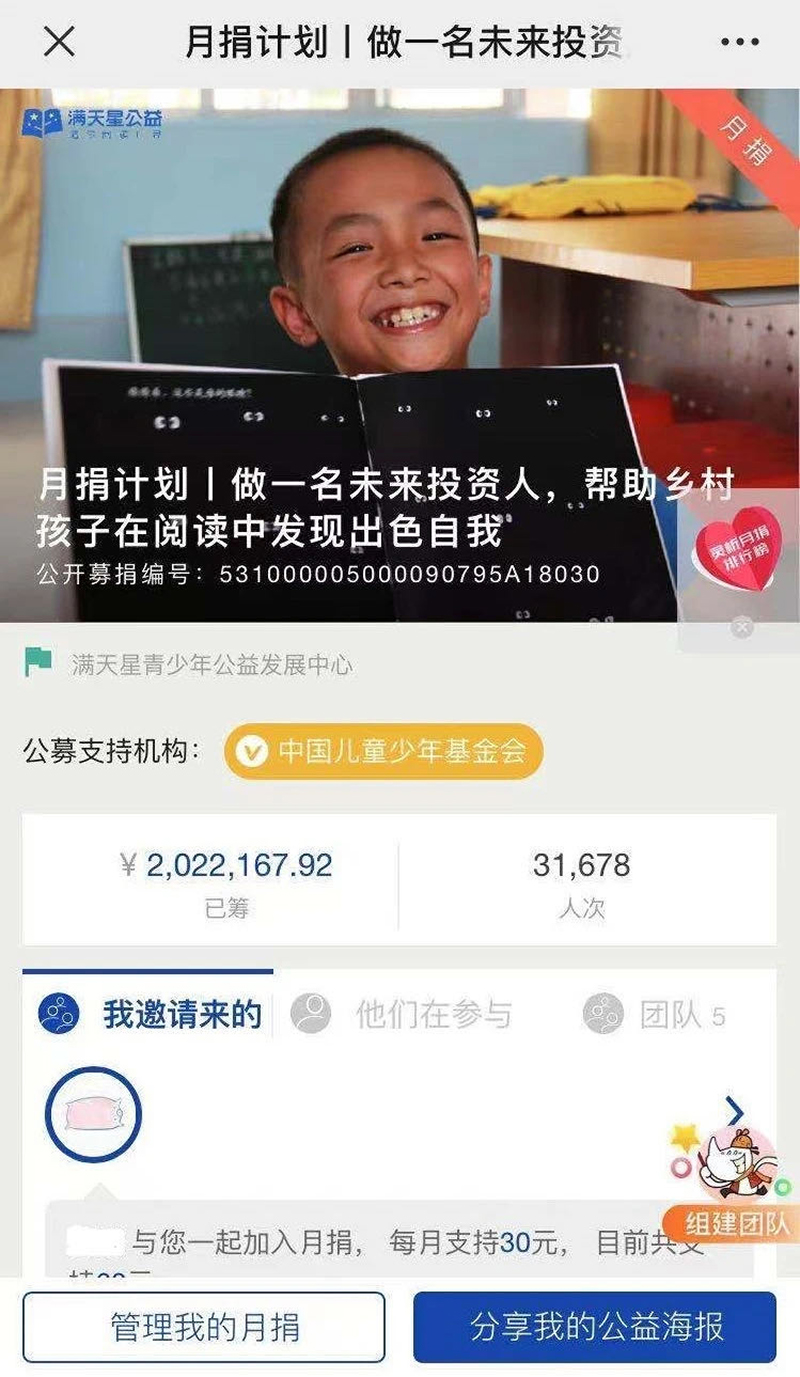
Task: Tap the 组建团队 floating button
Action: pos(735,1222)
